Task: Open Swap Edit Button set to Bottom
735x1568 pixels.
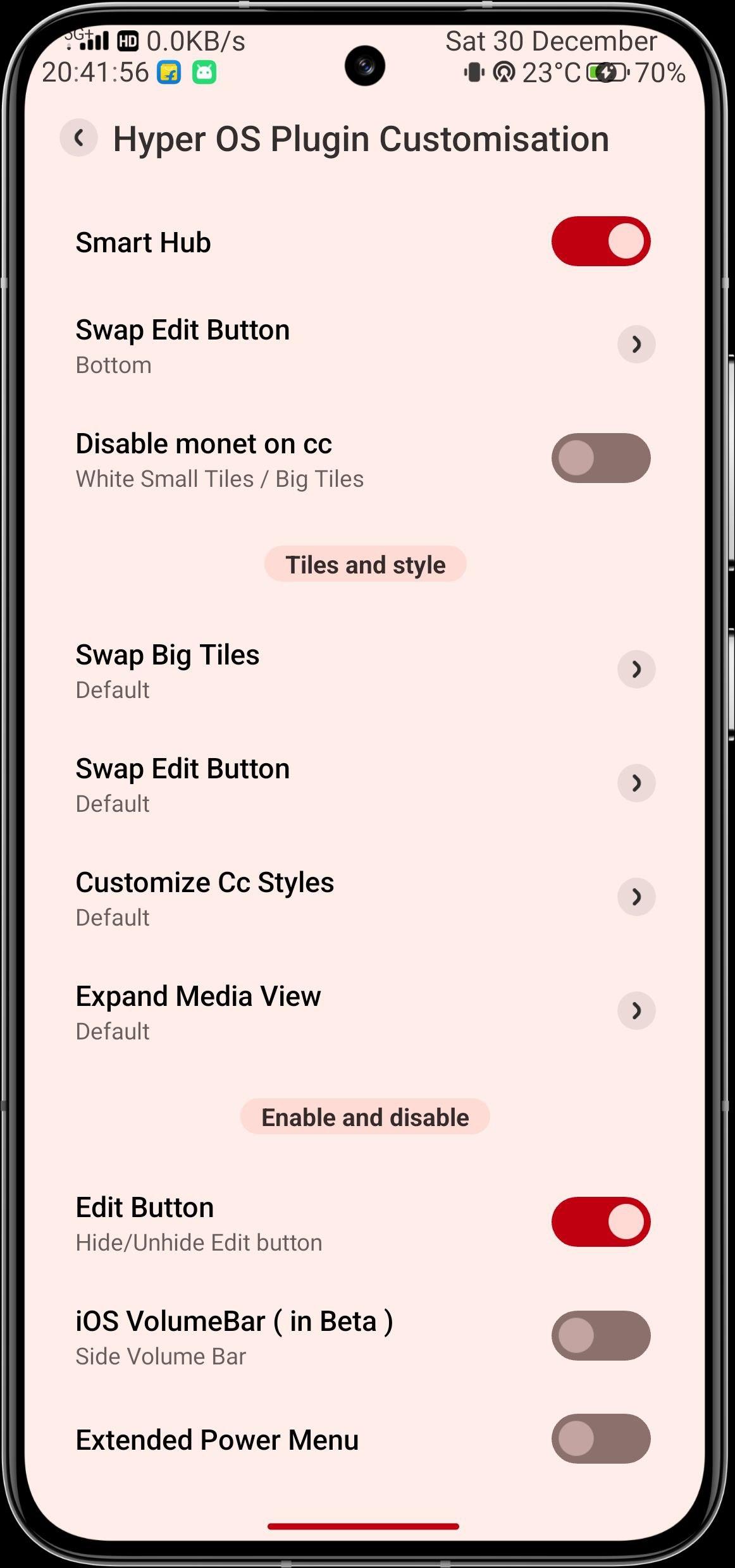Action: coord(636,345)
